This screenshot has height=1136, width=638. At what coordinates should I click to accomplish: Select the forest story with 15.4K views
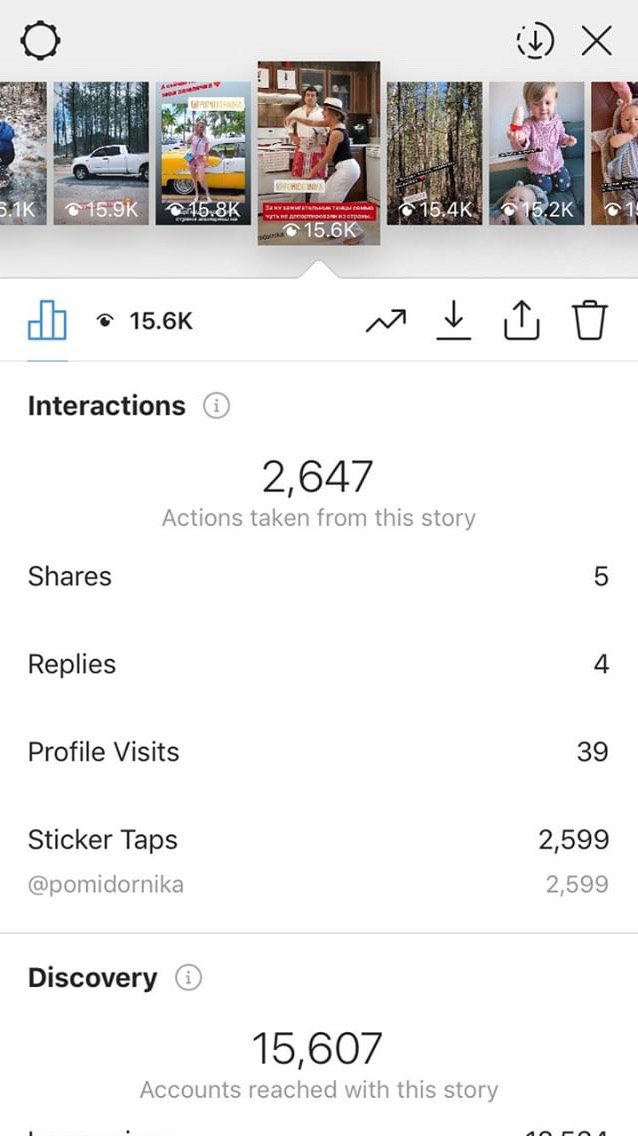click(x=435, y=153)
